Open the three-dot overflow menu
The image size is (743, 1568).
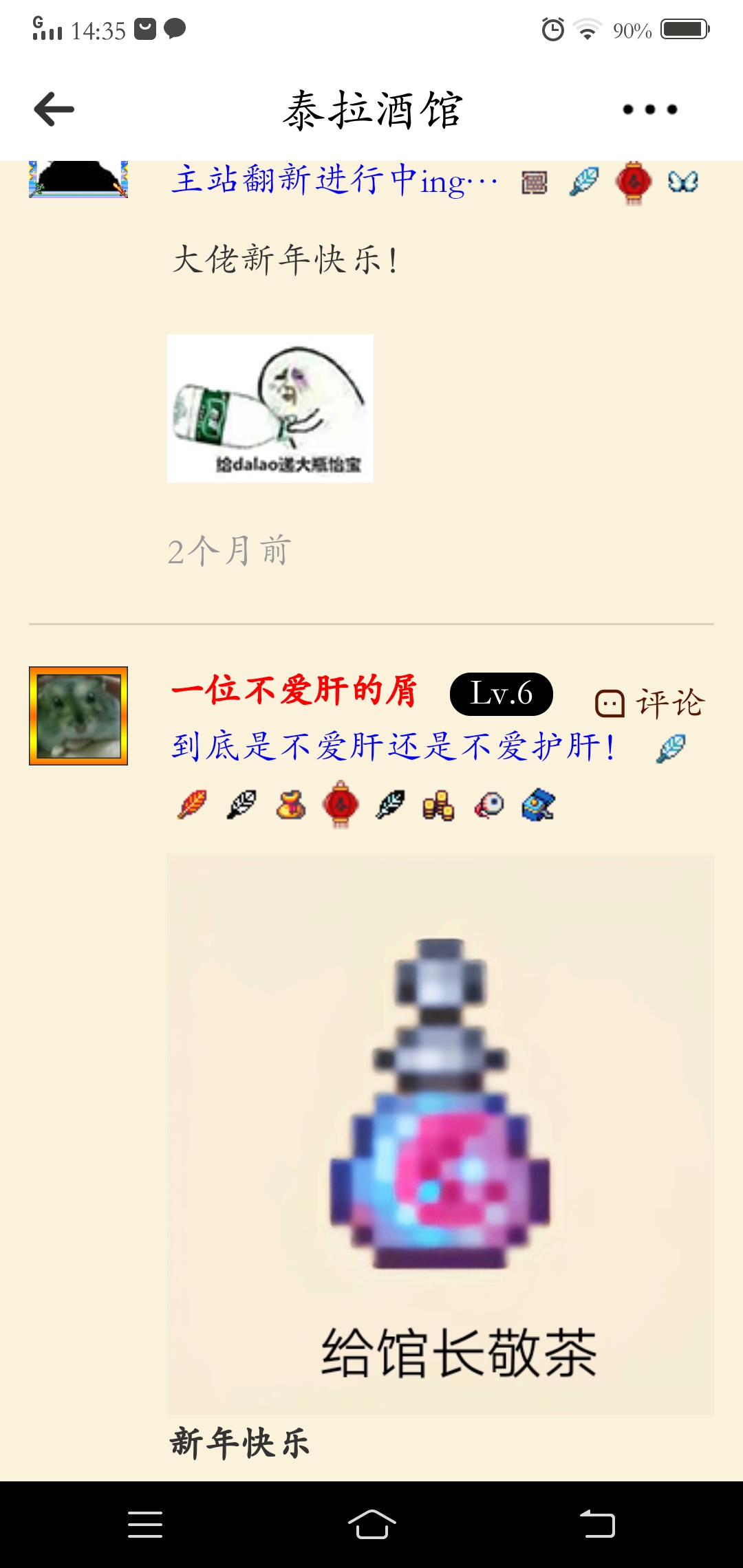click(647, 109)
